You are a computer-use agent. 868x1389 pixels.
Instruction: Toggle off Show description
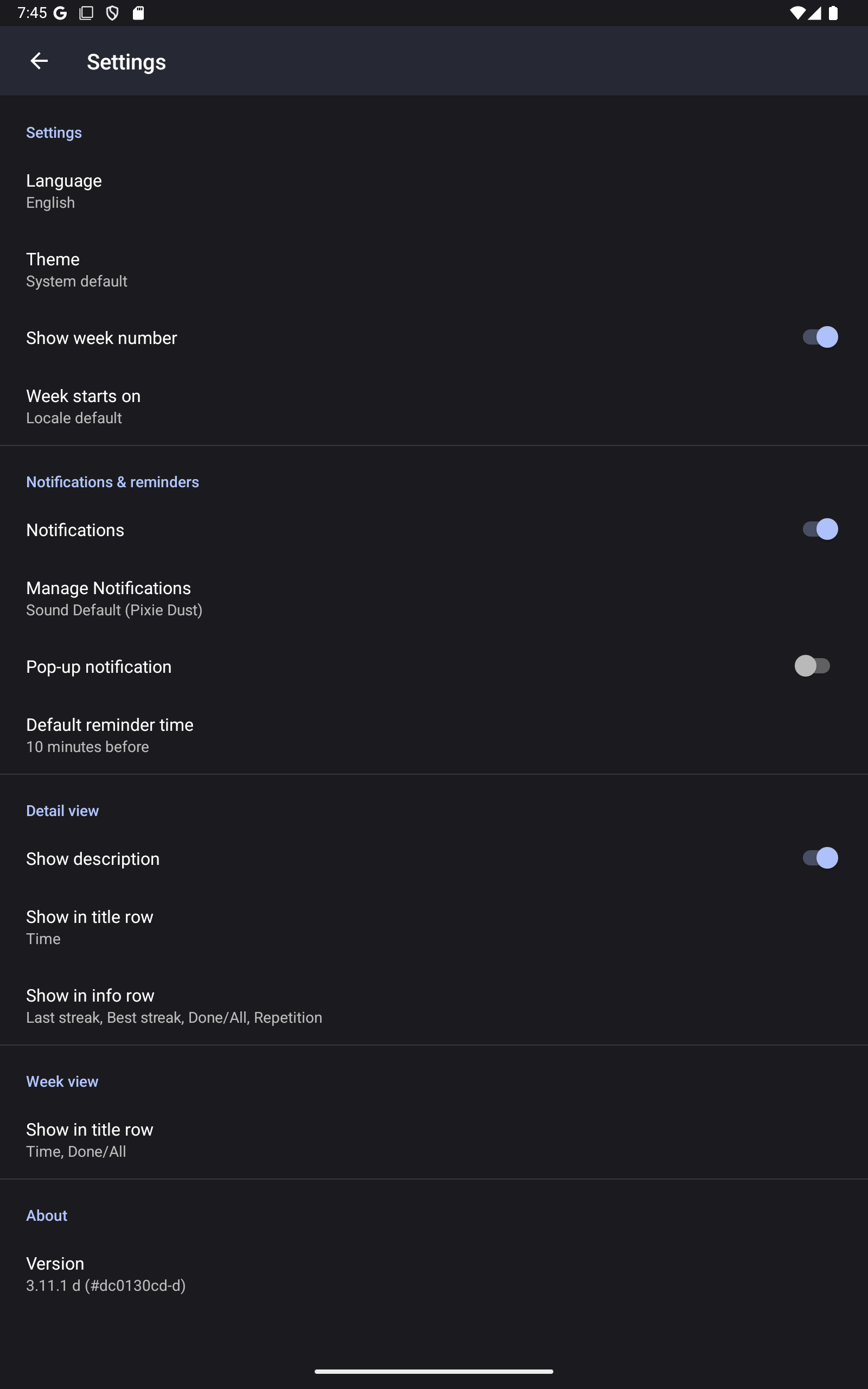pos(820,858)
